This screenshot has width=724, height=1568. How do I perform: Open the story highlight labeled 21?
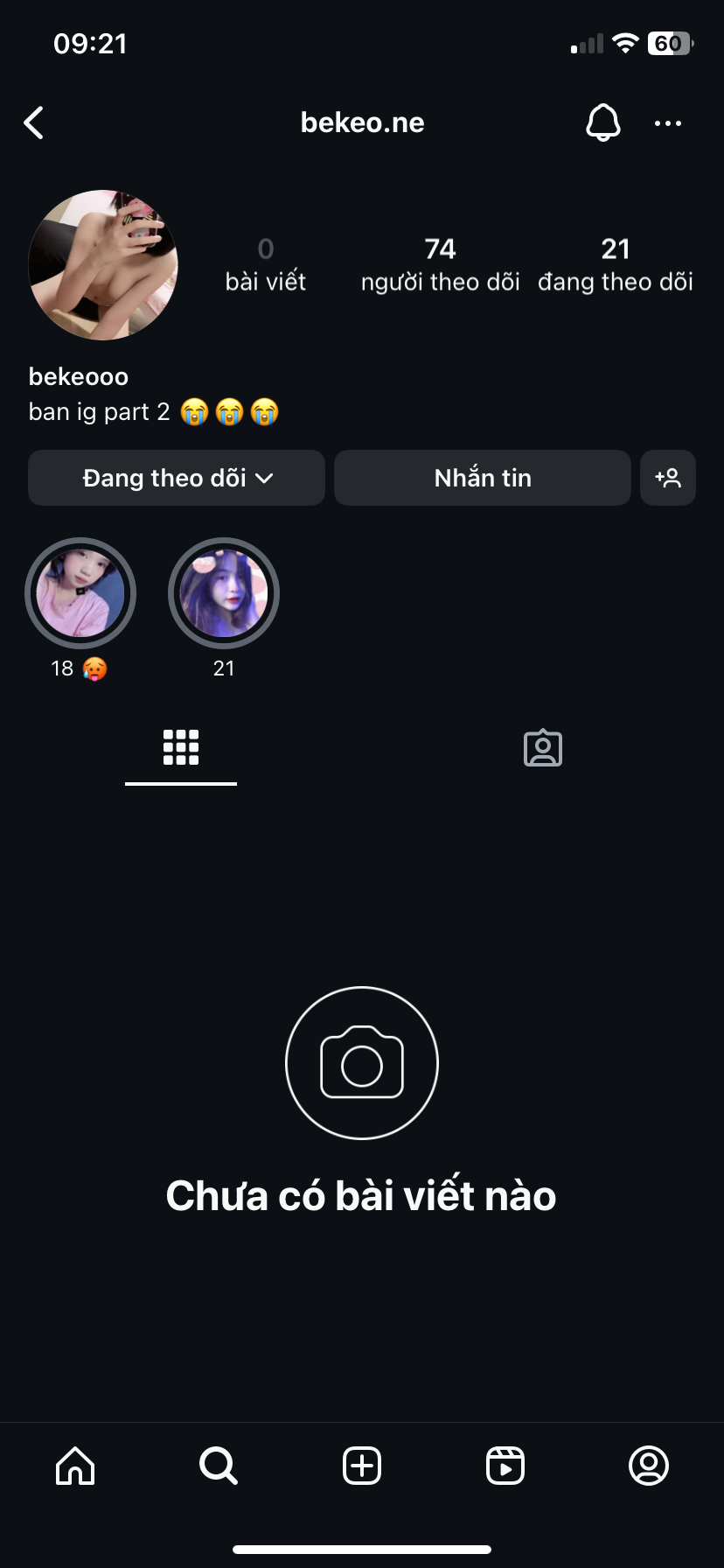point(224,593)
